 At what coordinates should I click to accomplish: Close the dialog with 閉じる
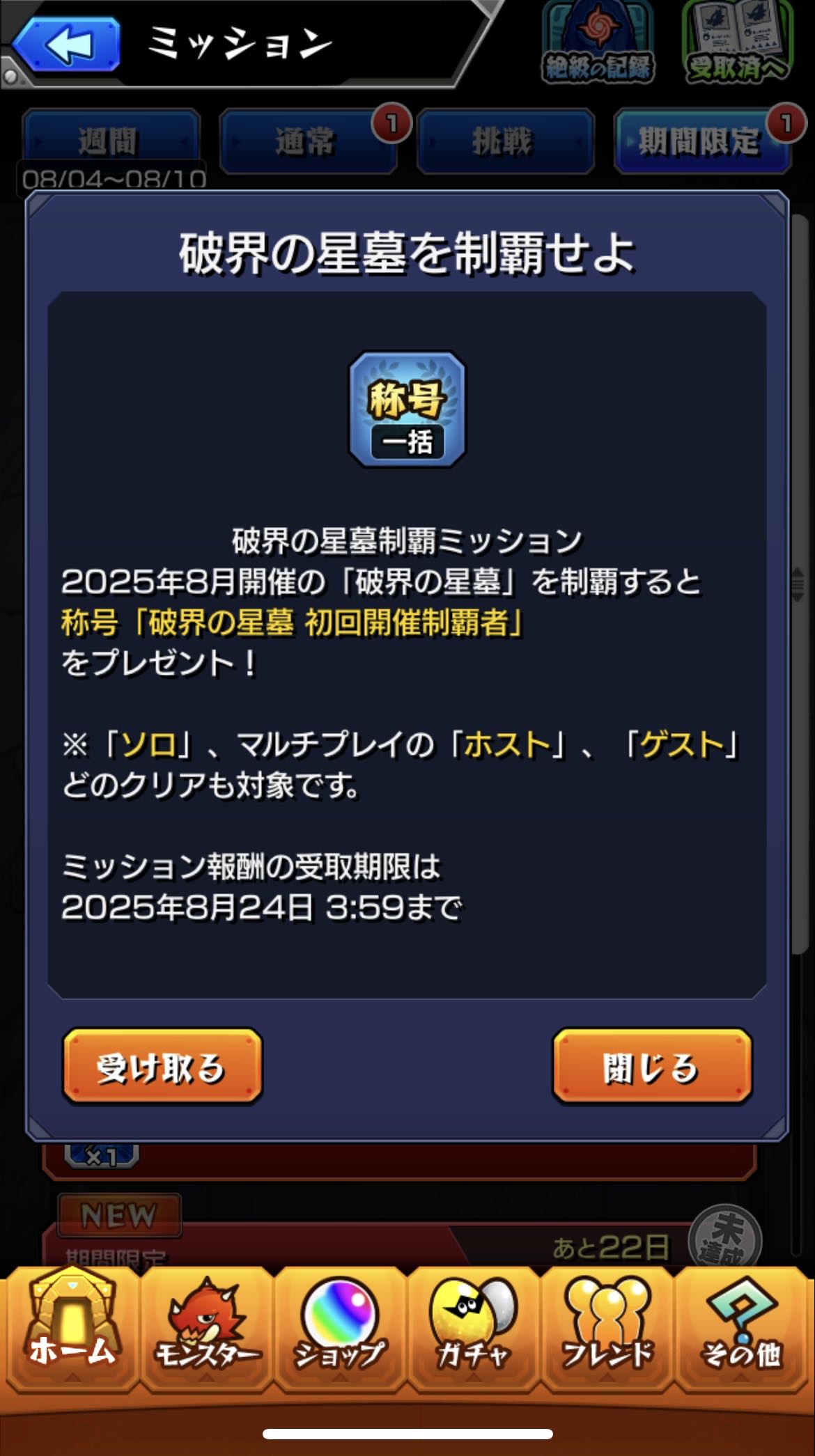(x=652, y=1066)
